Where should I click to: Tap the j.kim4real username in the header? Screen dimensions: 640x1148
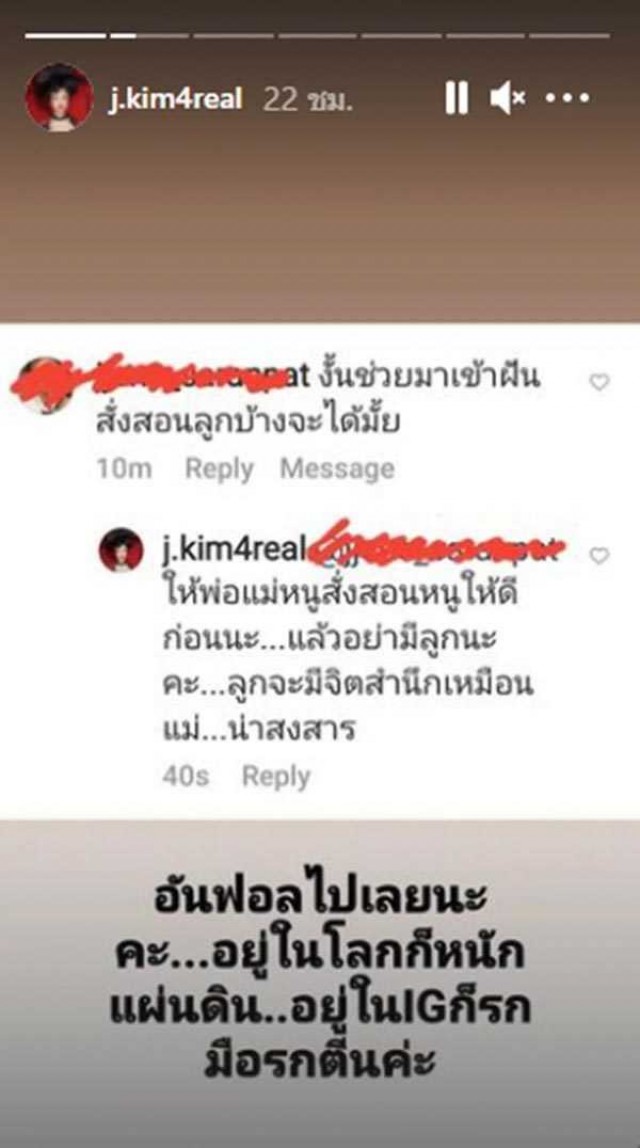pos(176,99)
